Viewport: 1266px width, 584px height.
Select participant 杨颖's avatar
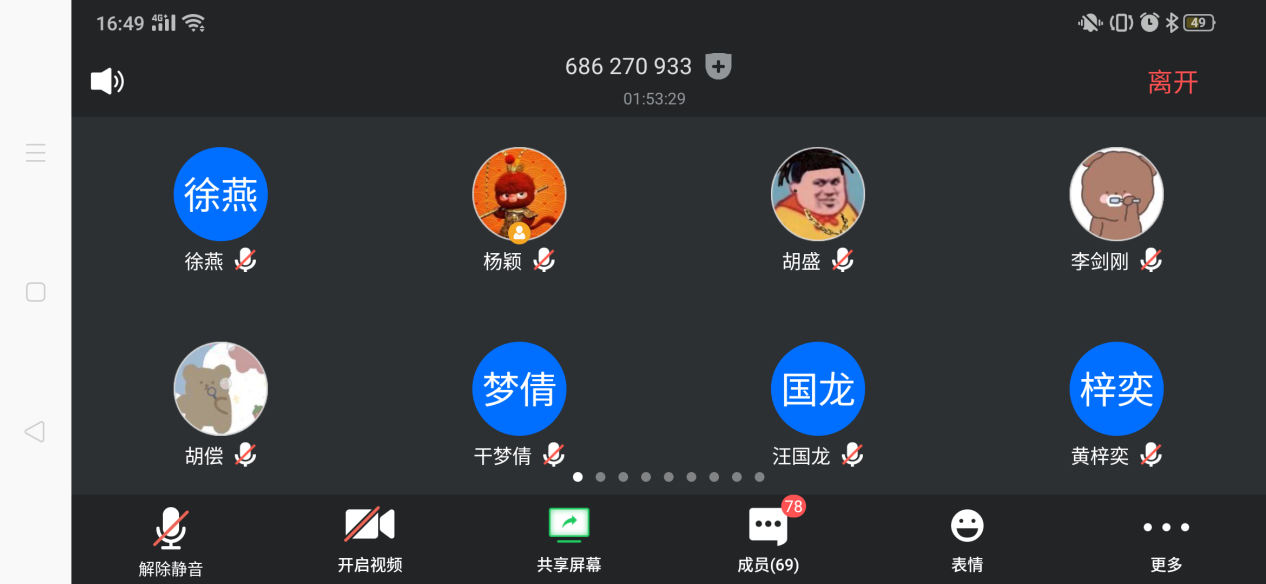(519, 195)
